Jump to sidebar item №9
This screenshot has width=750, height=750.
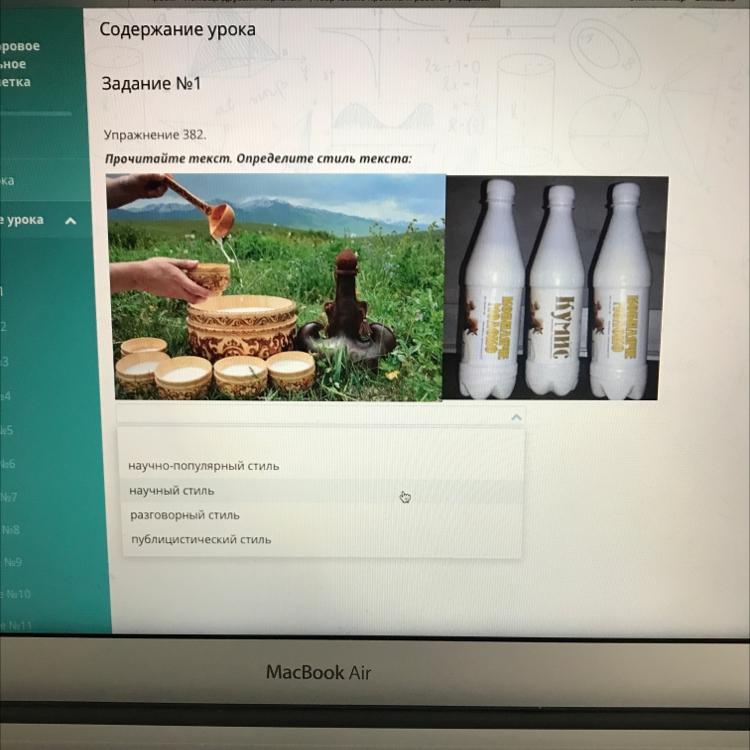coord(13,562)
